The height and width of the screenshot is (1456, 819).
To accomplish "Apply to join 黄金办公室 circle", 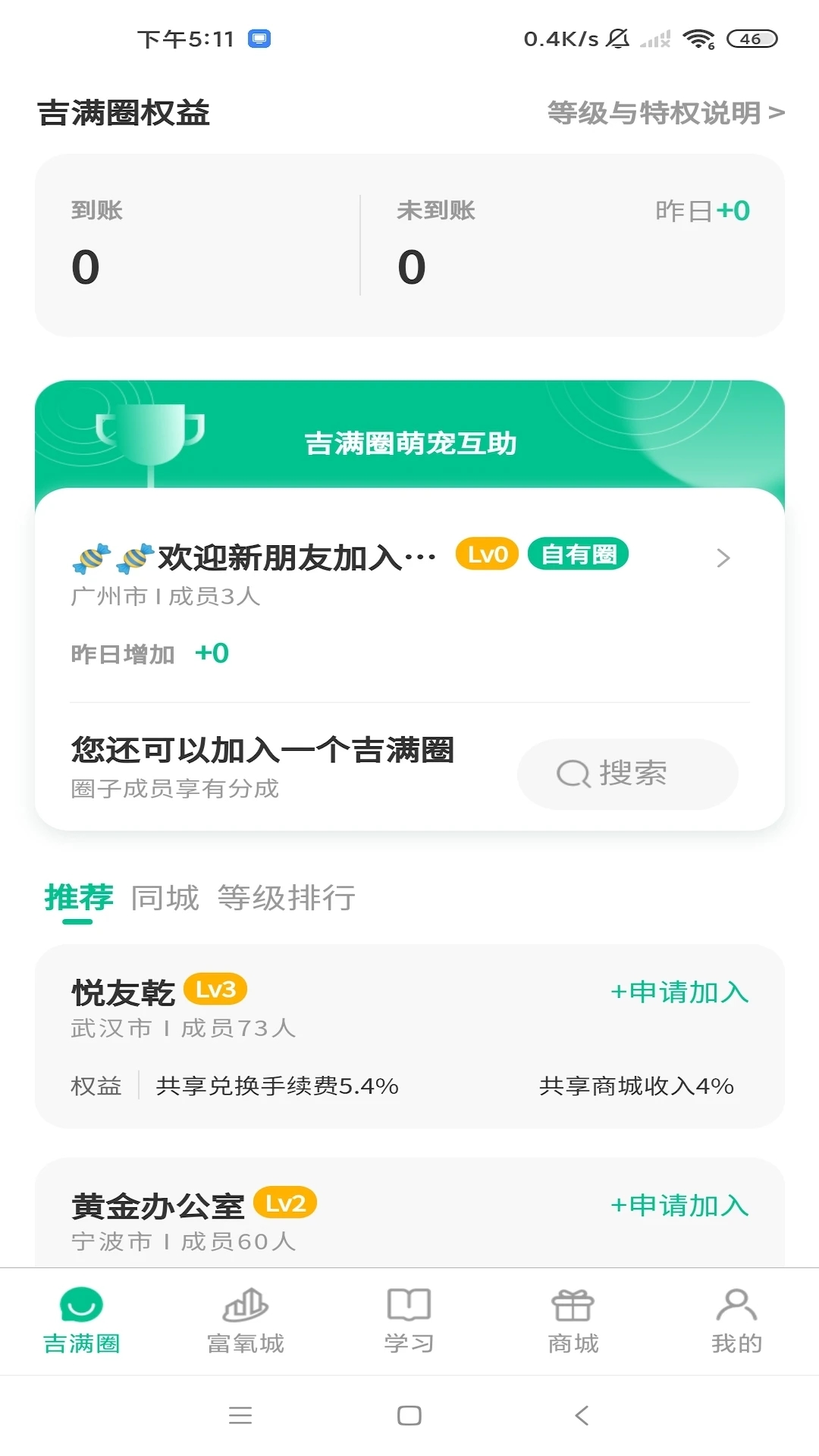I will point(679,1205).
